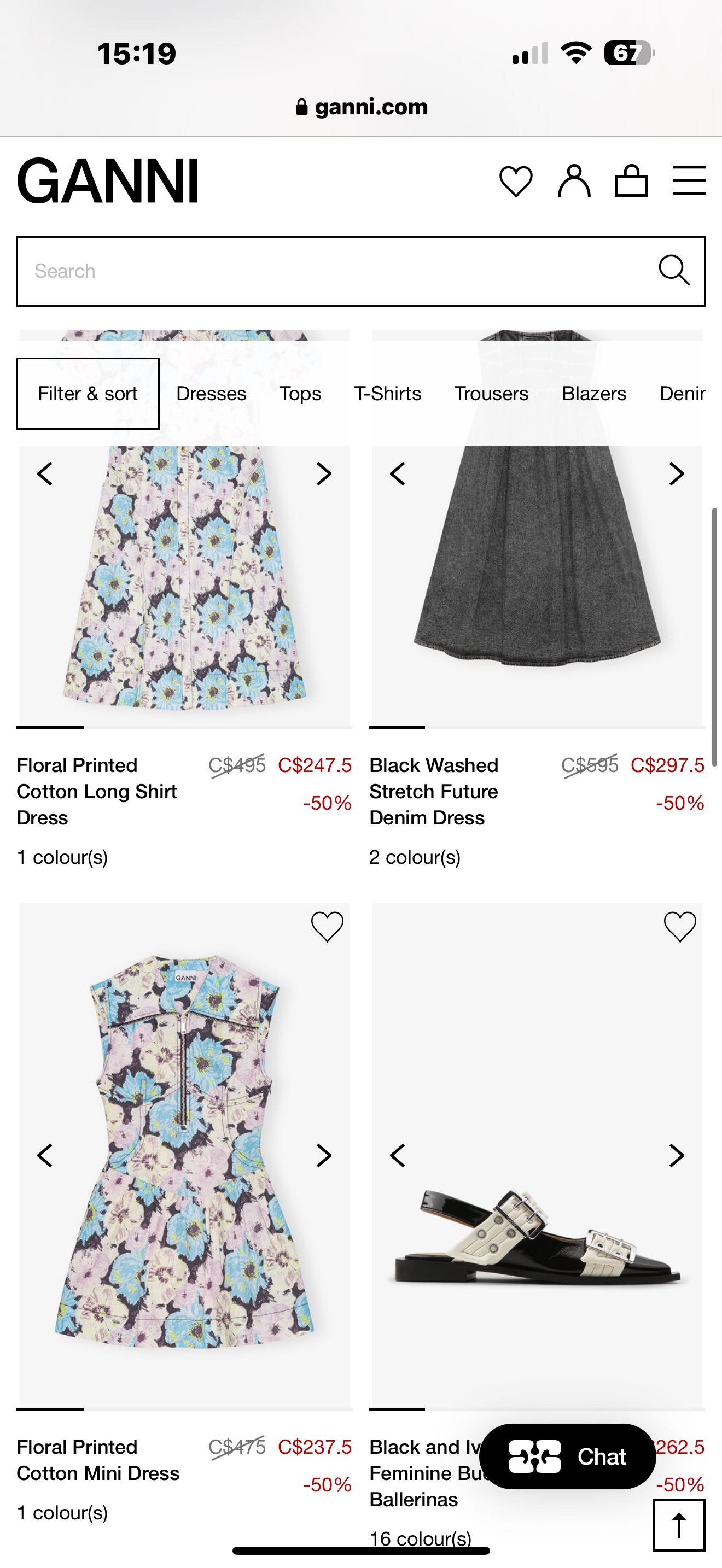Jump back to top with arrow button
This screenshot has height=1568, width=722.
[x=679, y=1525]
